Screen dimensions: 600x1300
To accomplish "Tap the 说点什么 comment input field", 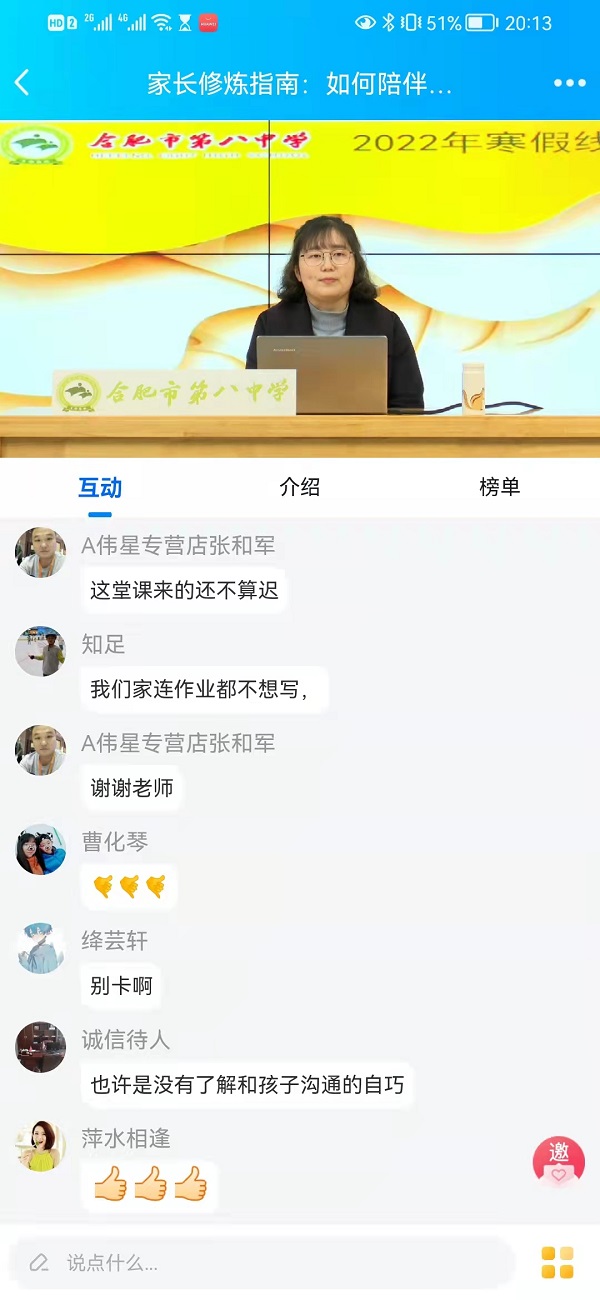I will click(260, 1262).
